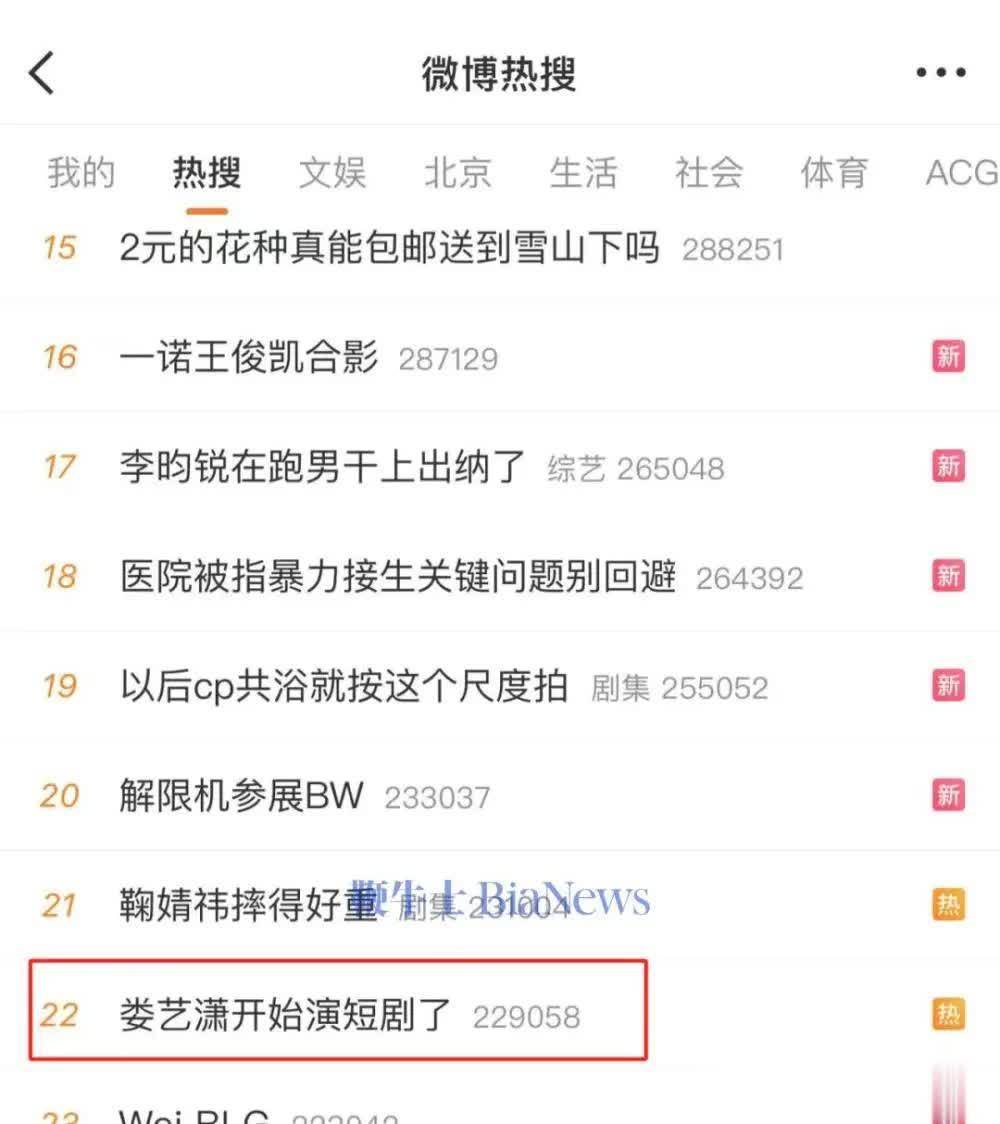Viewport: 1000px width, 1124px height.
Task: Select the 体育 tab
Action: coord(834,172)
